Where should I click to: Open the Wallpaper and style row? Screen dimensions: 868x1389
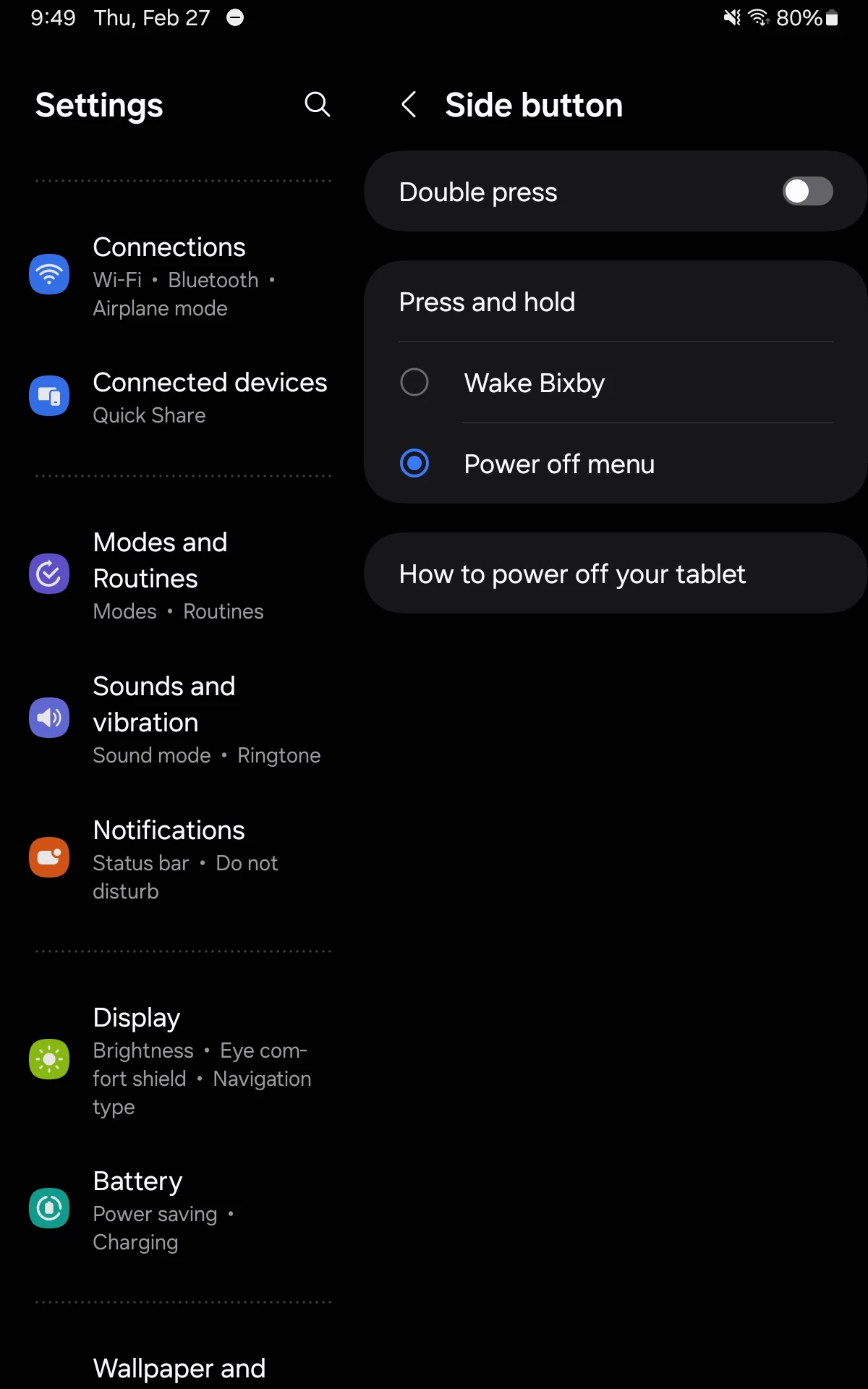coord(179,1369)
